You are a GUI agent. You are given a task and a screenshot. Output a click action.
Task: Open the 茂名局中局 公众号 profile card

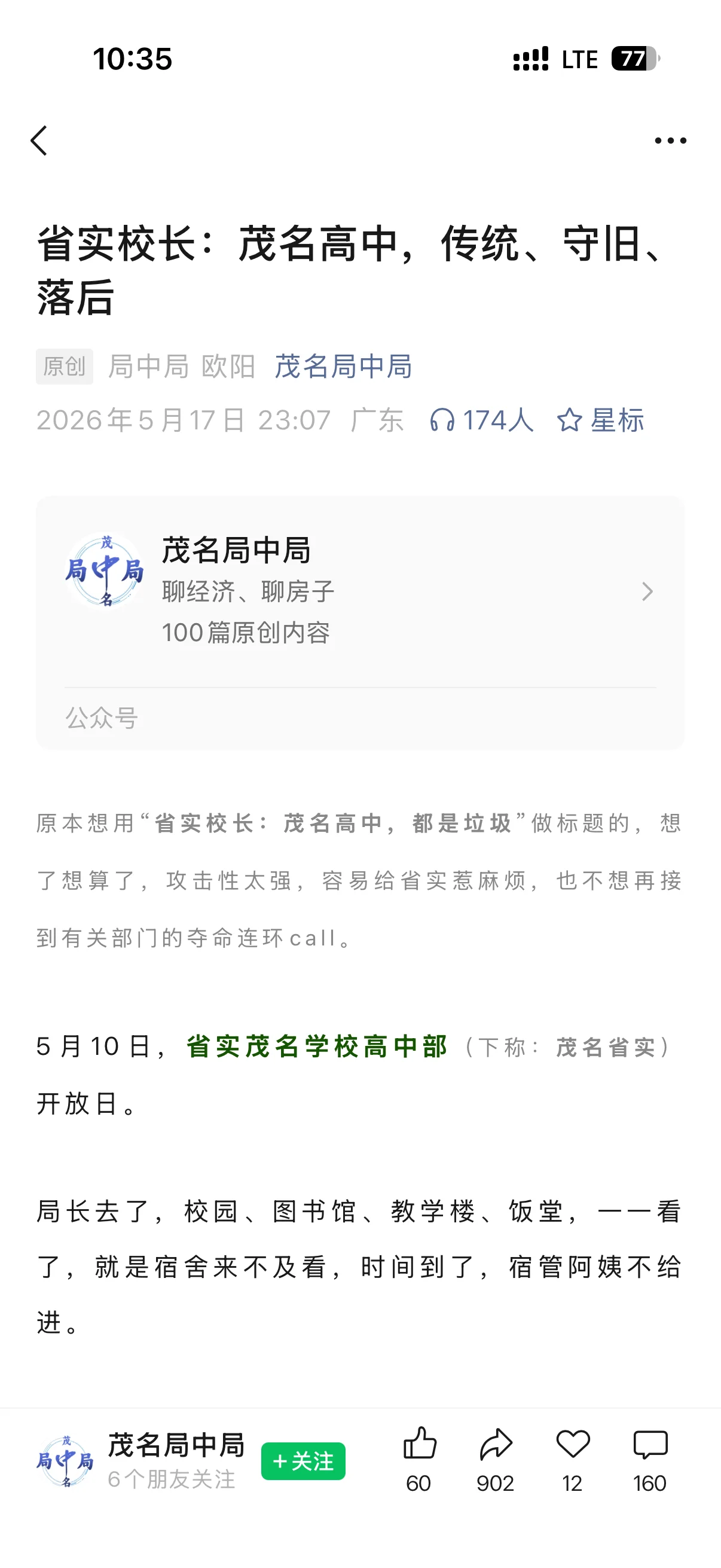point(360,622)
